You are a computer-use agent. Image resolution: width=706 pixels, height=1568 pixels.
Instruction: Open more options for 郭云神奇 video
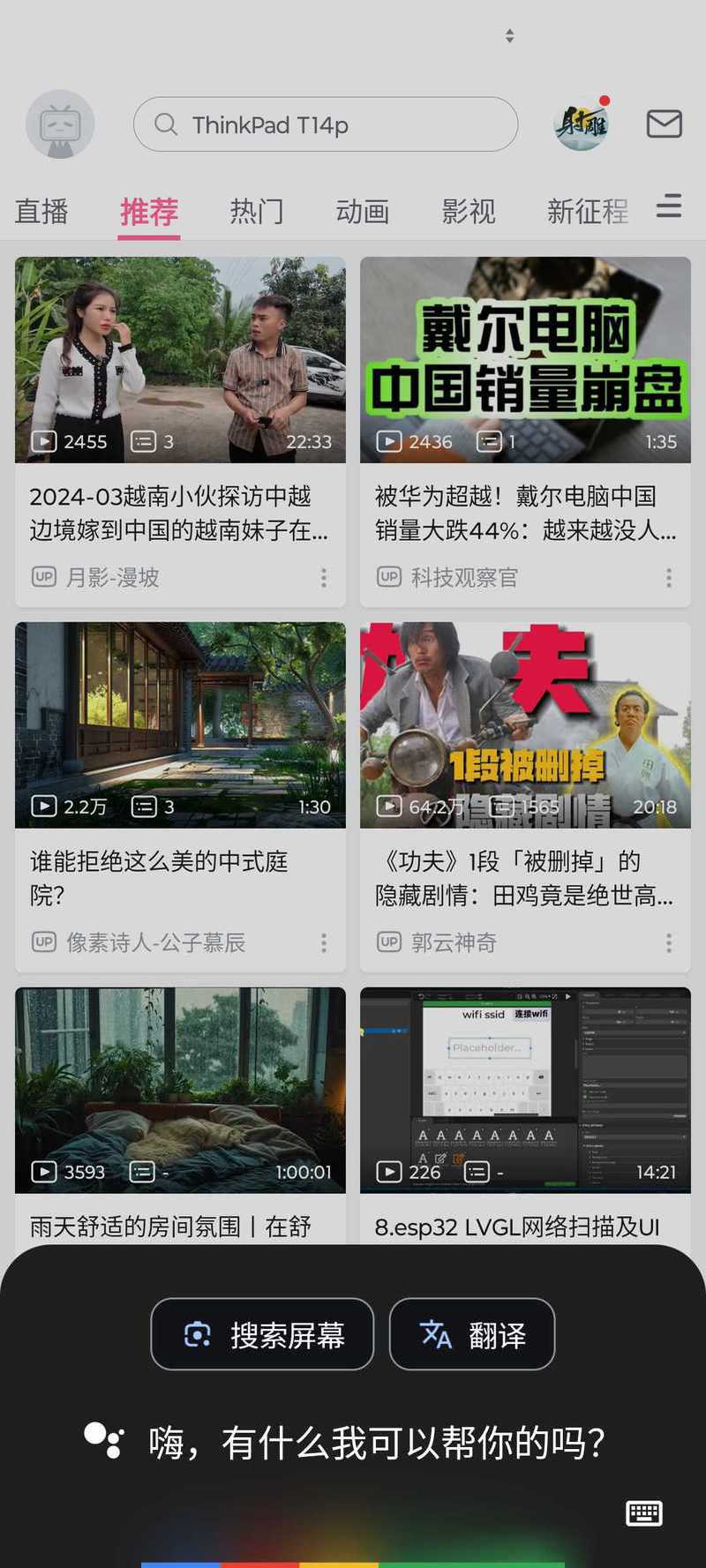click(x=669, y=943)
